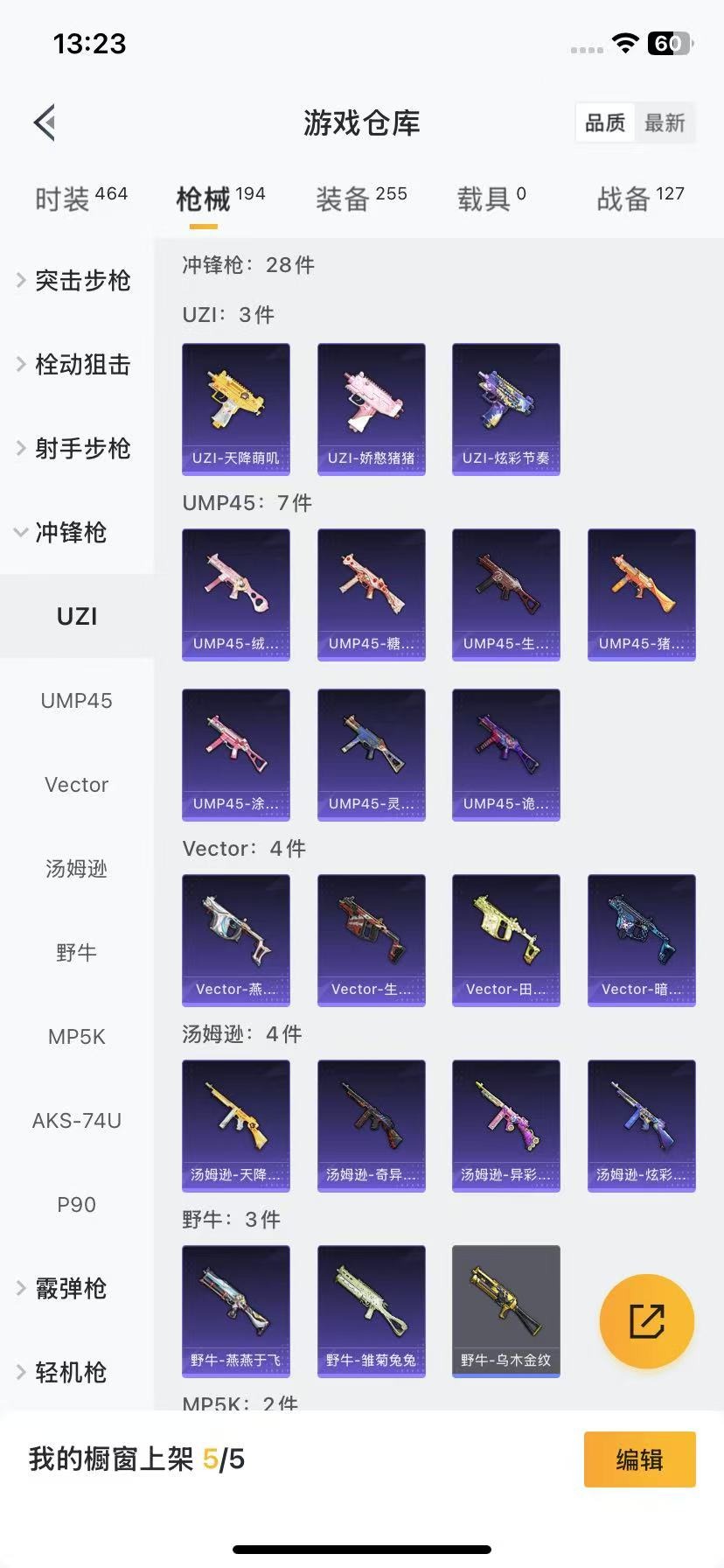
Task: Jump to 汤姆逊 in the sidebar
Action: 76,868
